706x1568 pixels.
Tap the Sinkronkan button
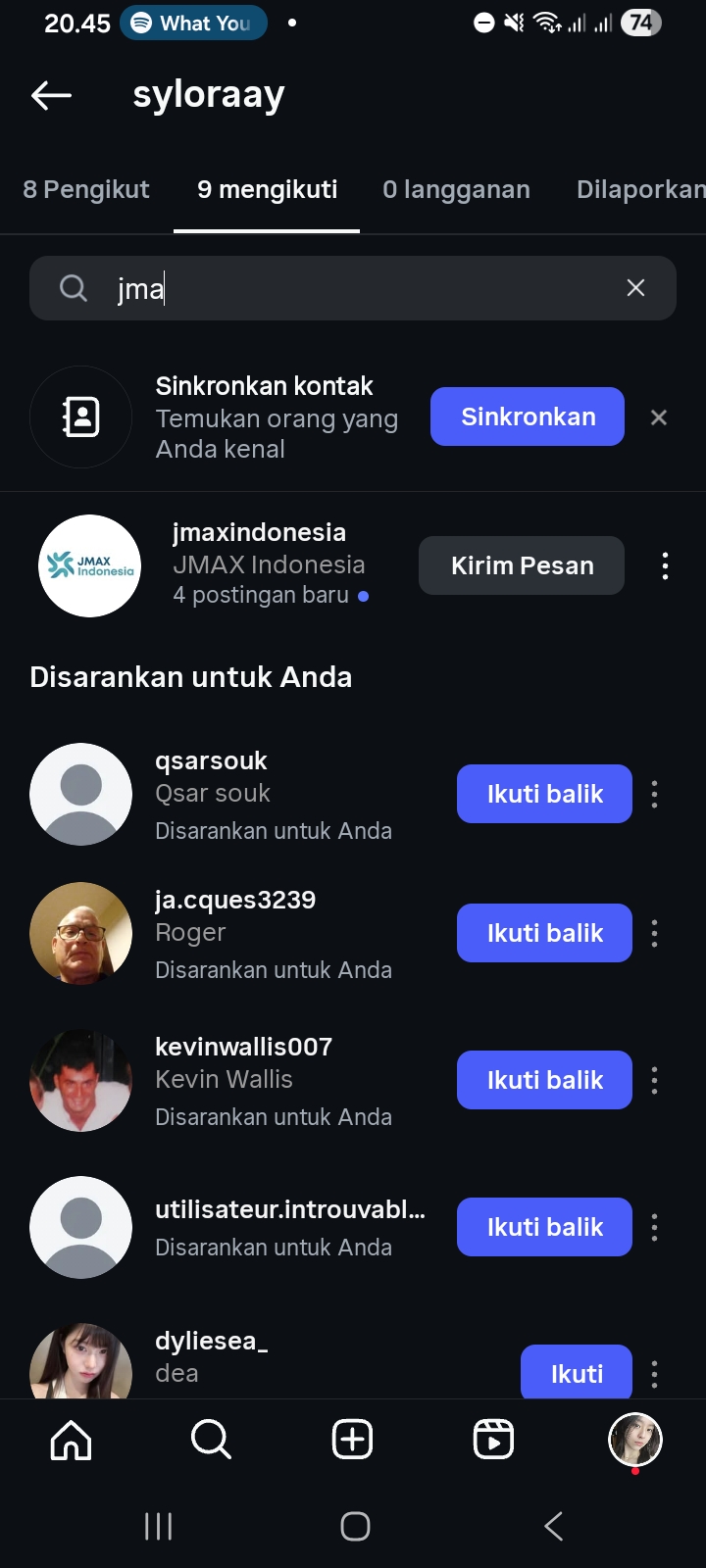click(528, 416)
